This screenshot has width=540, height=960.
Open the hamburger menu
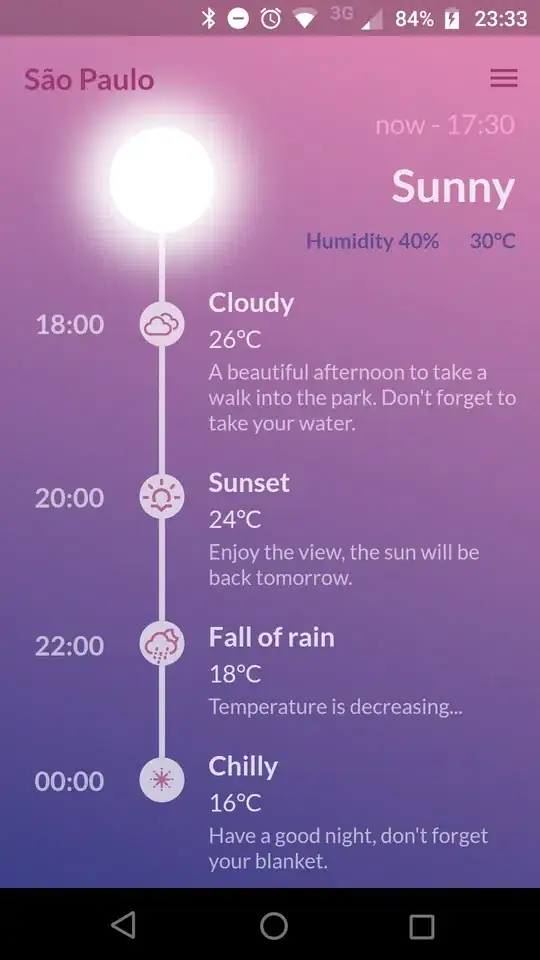(x=504, y=78)
